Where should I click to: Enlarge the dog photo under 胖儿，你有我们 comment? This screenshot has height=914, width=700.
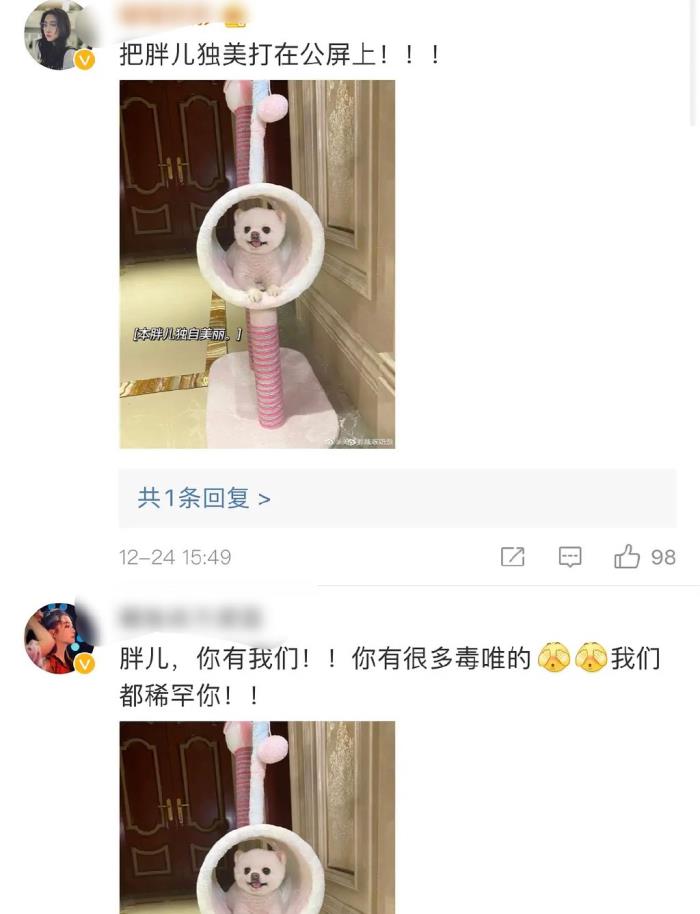(257, 816)
